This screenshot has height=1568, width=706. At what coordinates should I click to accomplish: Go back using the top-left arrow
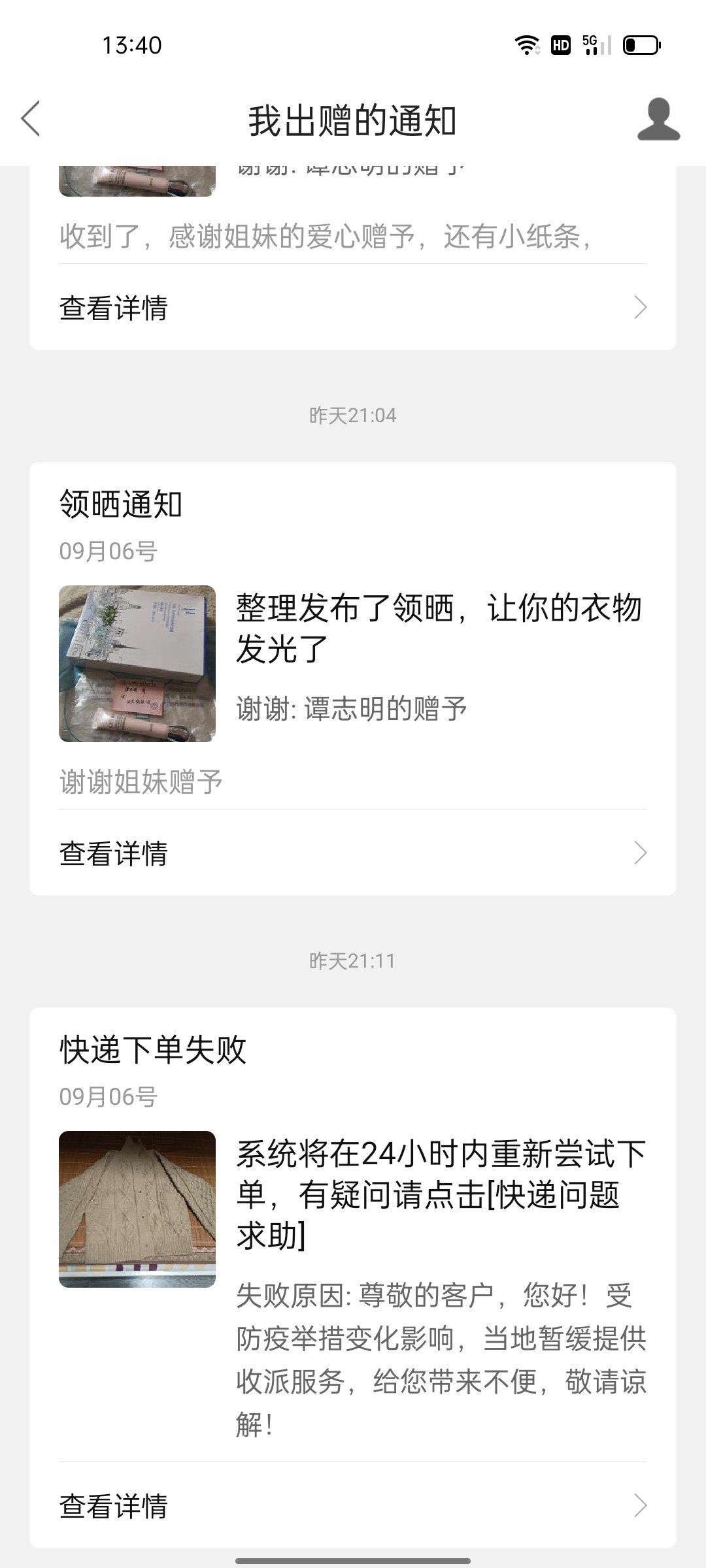pyautogui.click(x=31, y=119)
